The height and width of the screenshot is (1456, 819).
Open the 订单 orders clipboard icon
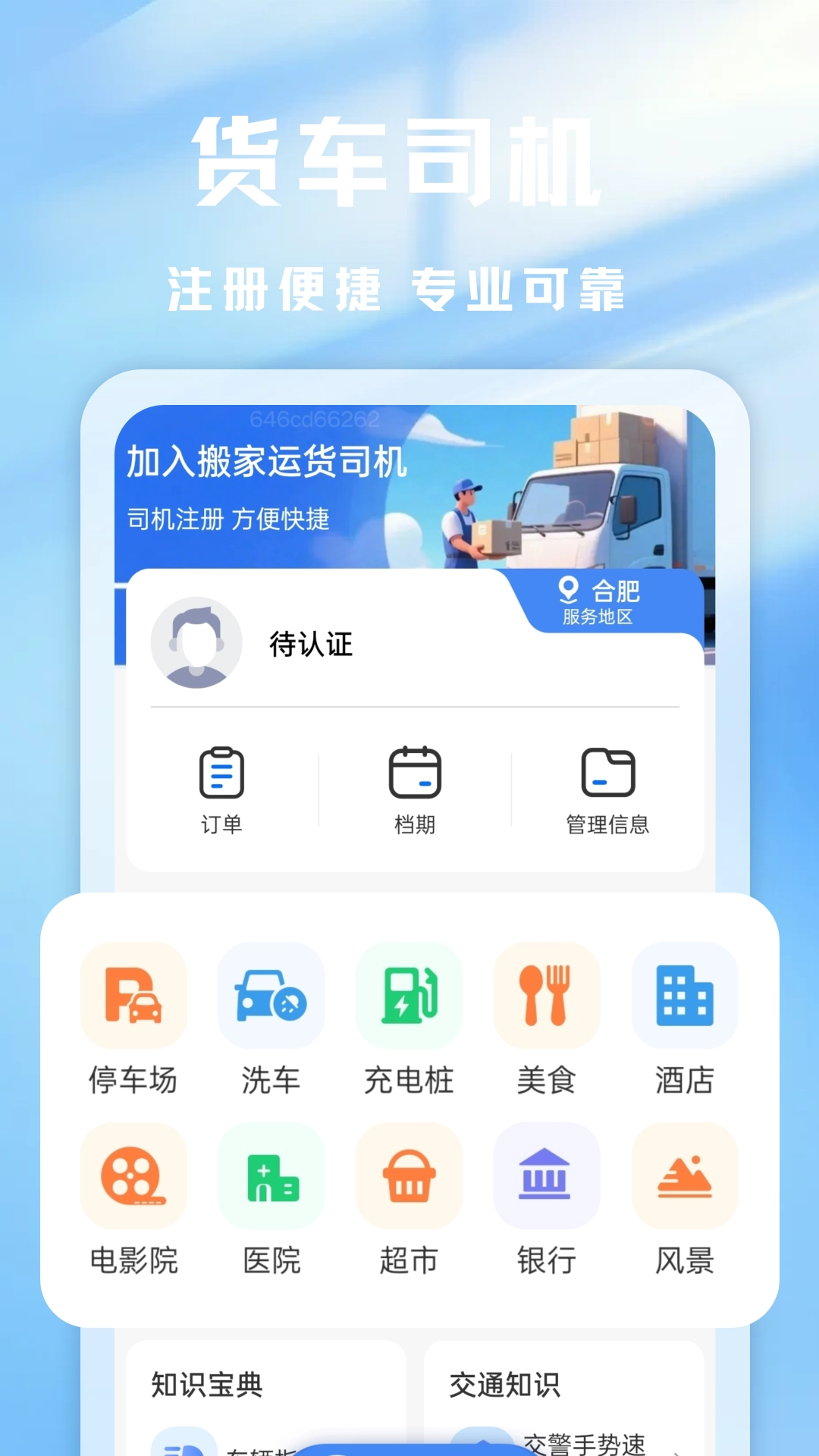[221, 771]
